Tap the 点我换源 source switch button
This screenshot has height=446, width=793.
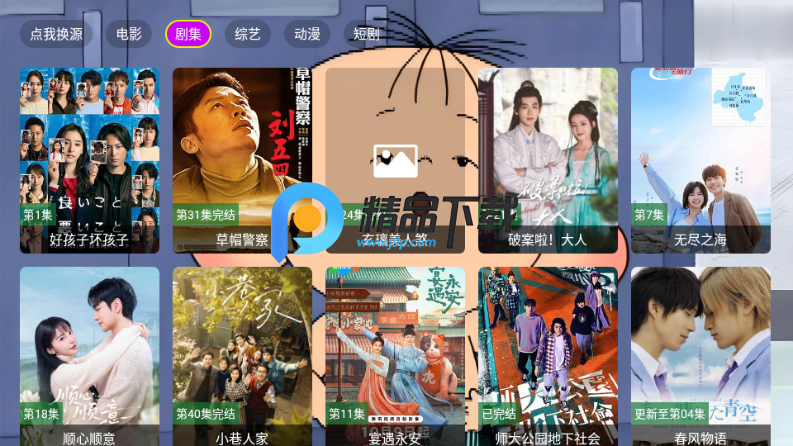tap(56, 34)
